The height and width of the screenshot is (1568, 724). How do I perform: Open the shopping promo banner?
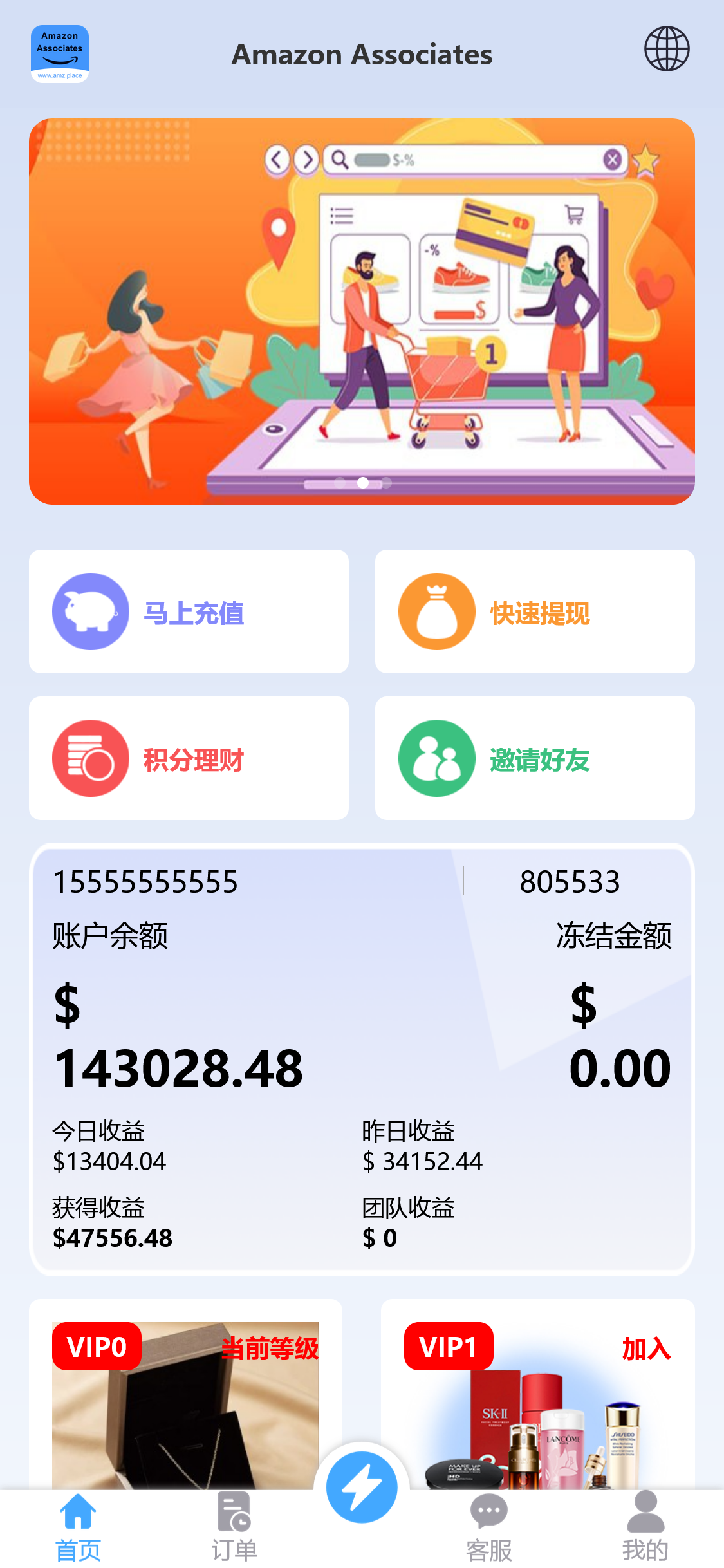[362, 311]
